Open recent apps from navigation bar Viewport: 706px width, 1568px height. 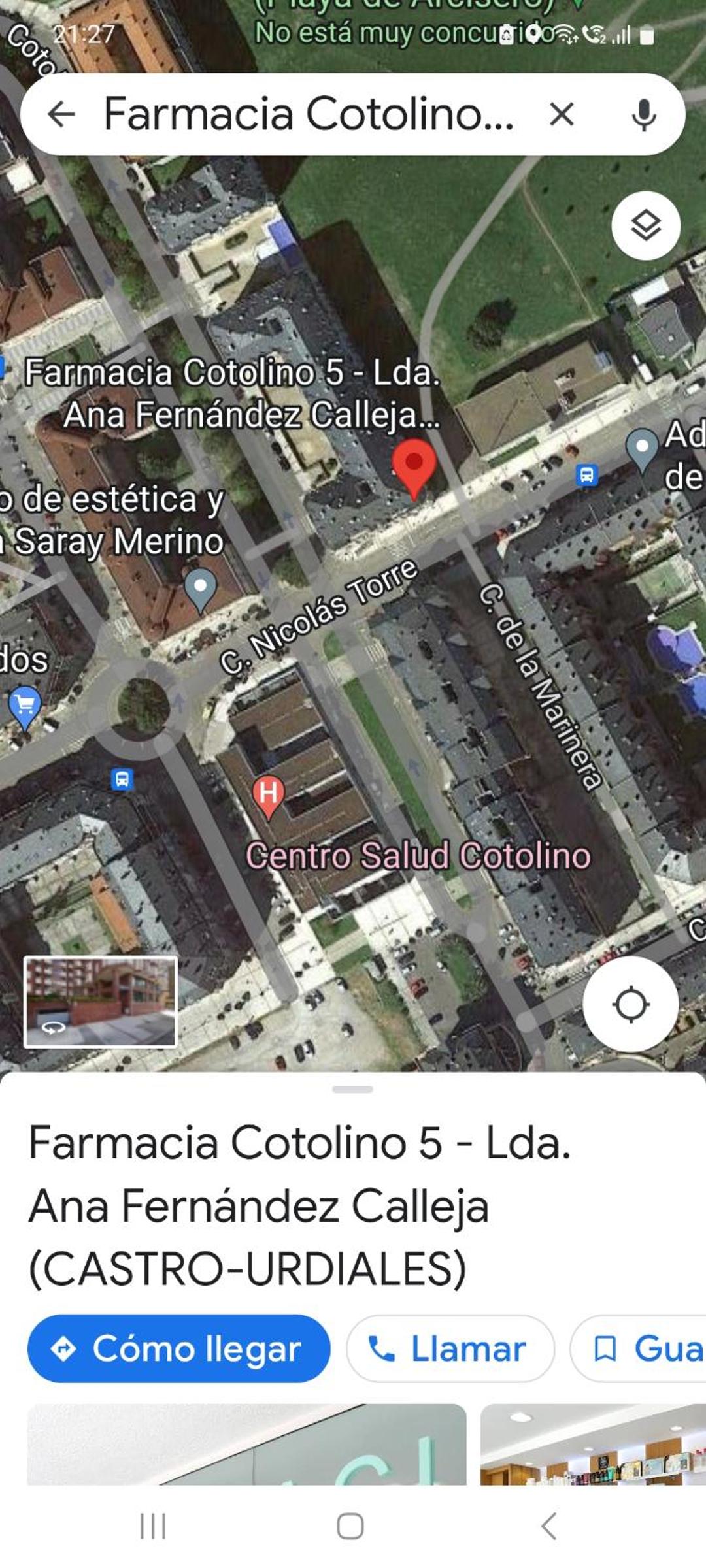point(153,1527)
